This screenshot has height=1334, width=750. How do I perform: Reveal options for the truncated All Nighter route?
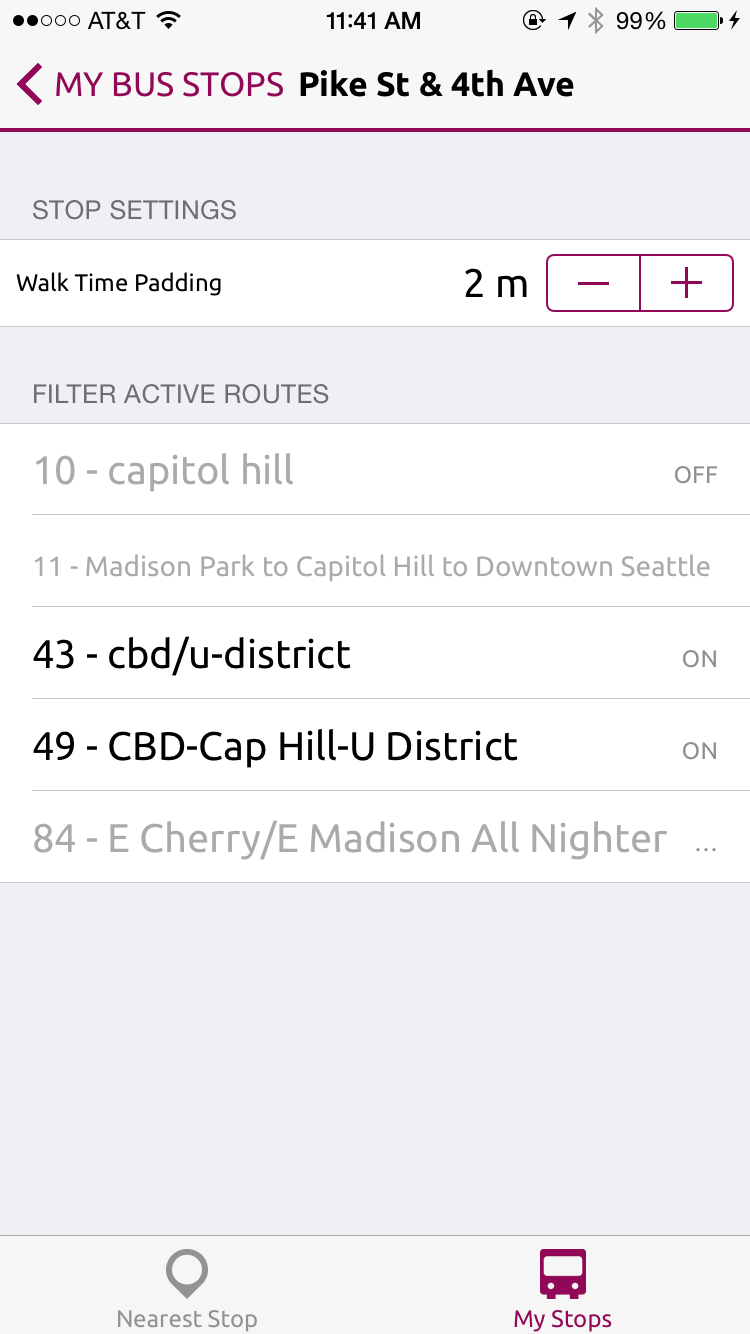[707, 842]
